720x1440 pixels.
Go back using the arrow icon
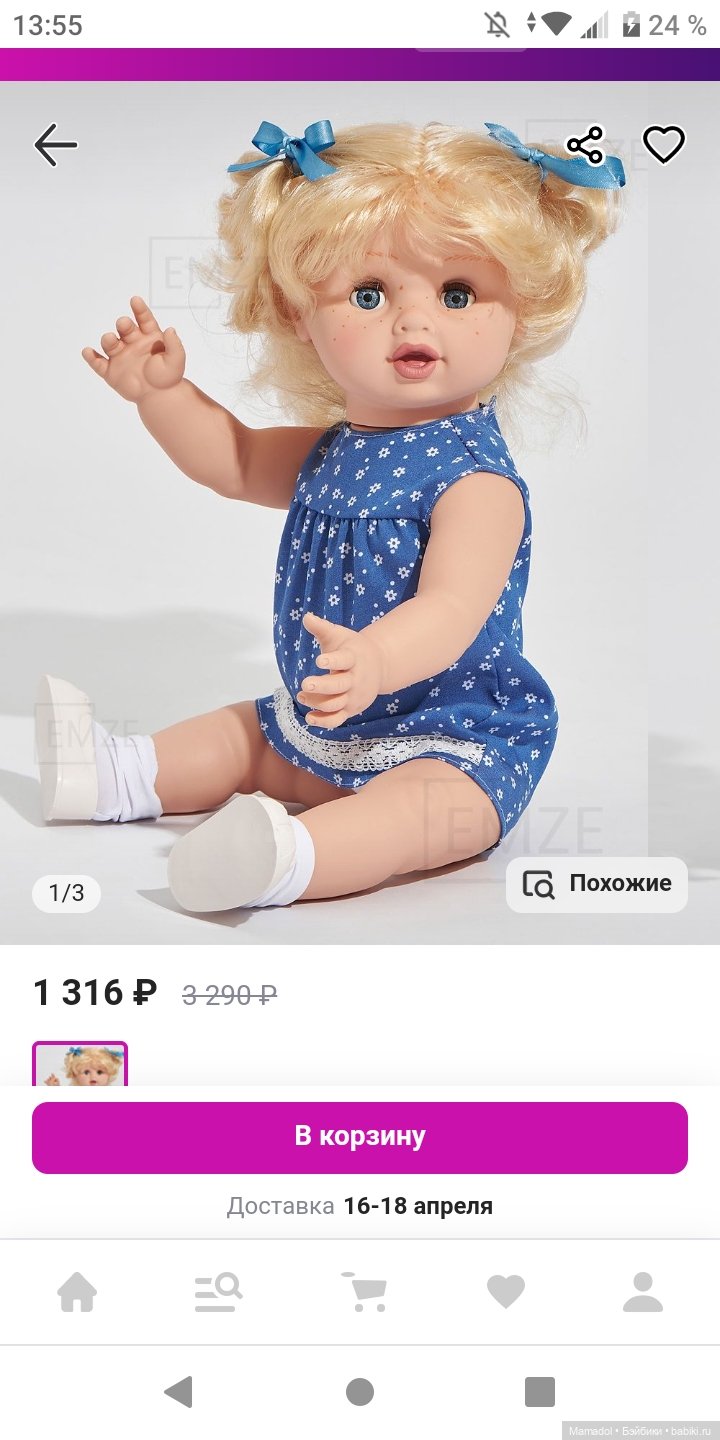[x=56, y=146]
